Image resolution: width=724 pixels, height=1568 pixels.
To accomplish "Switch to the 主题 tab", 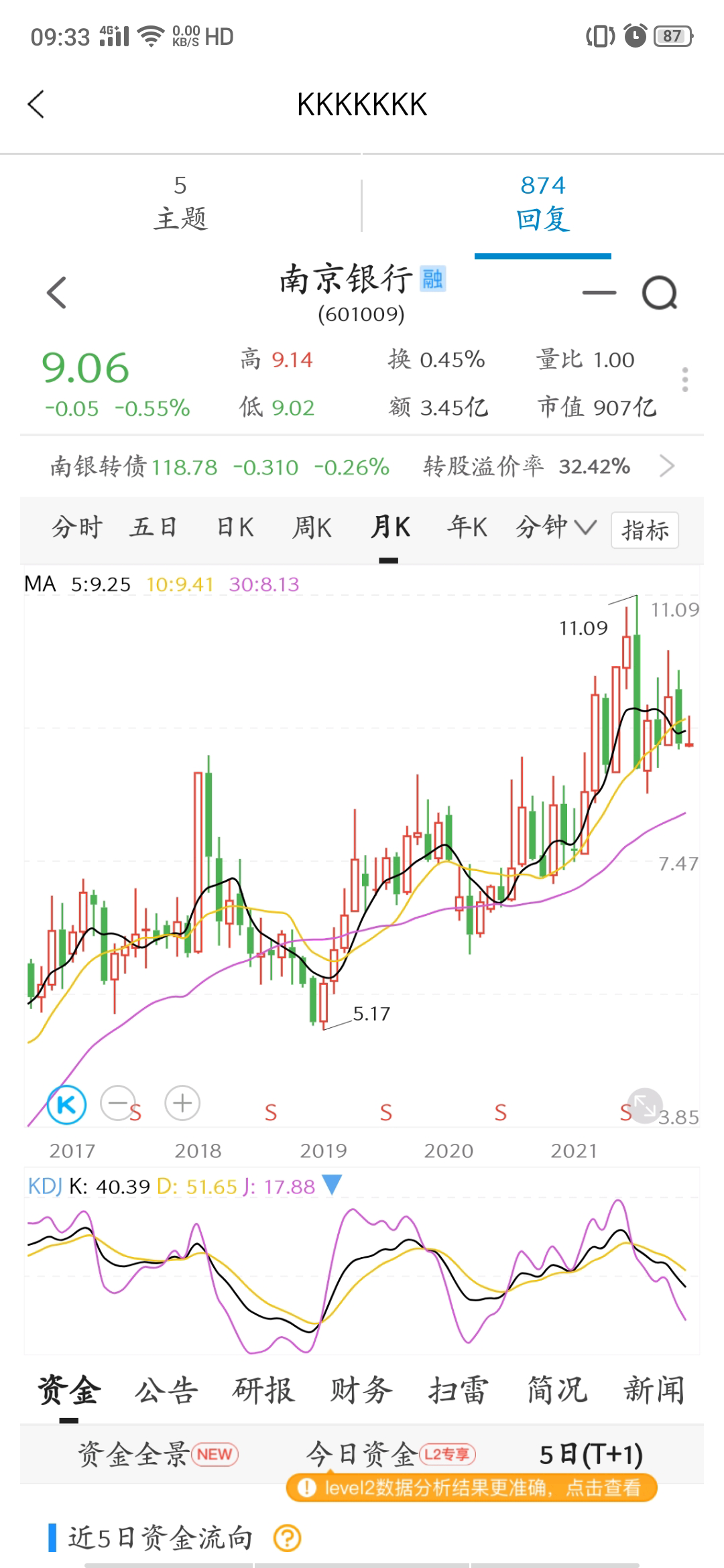I will tap(180, 203).
